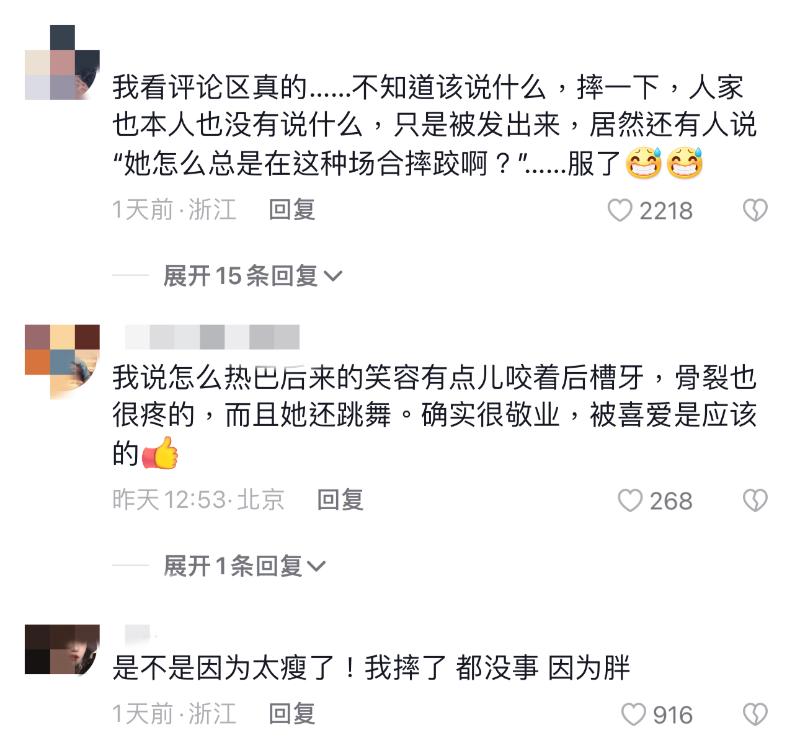
Task: Dislike the comment with 2218 likes
Action: pos(755,210)
